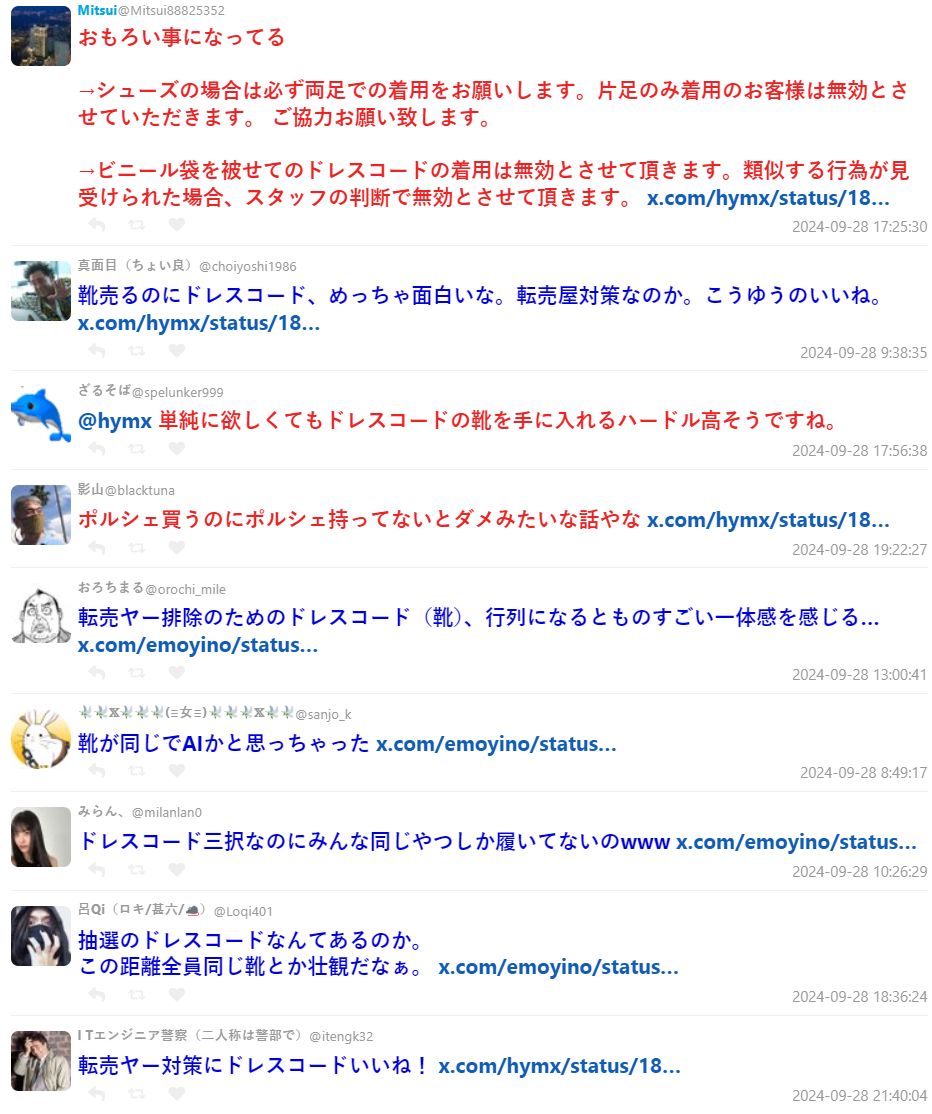
Task: Open the x.com/emoyino link in sanjo_k's tweet
Action: click(496, 744)
